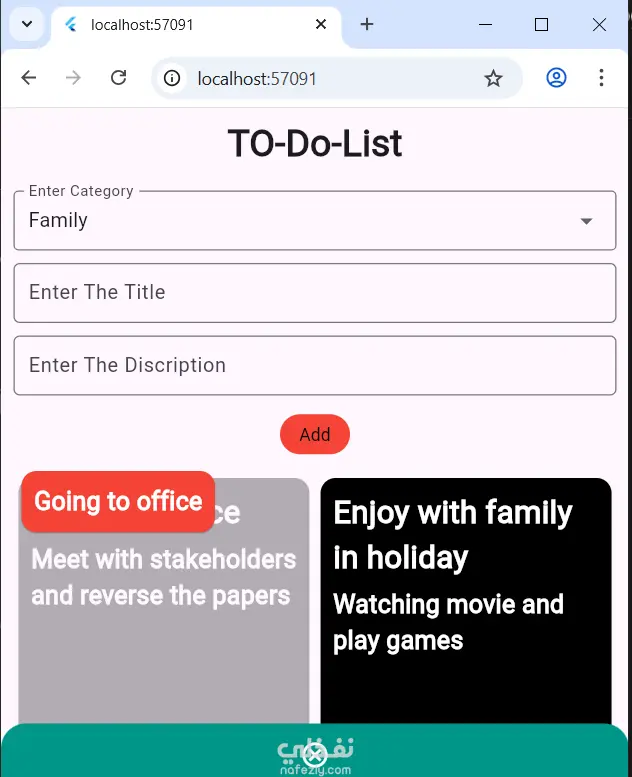Image resolution: width=632 pixels, height=777 pixels.
Task: Focus the Enter The Title field
Action: click(x=314, y=293)
